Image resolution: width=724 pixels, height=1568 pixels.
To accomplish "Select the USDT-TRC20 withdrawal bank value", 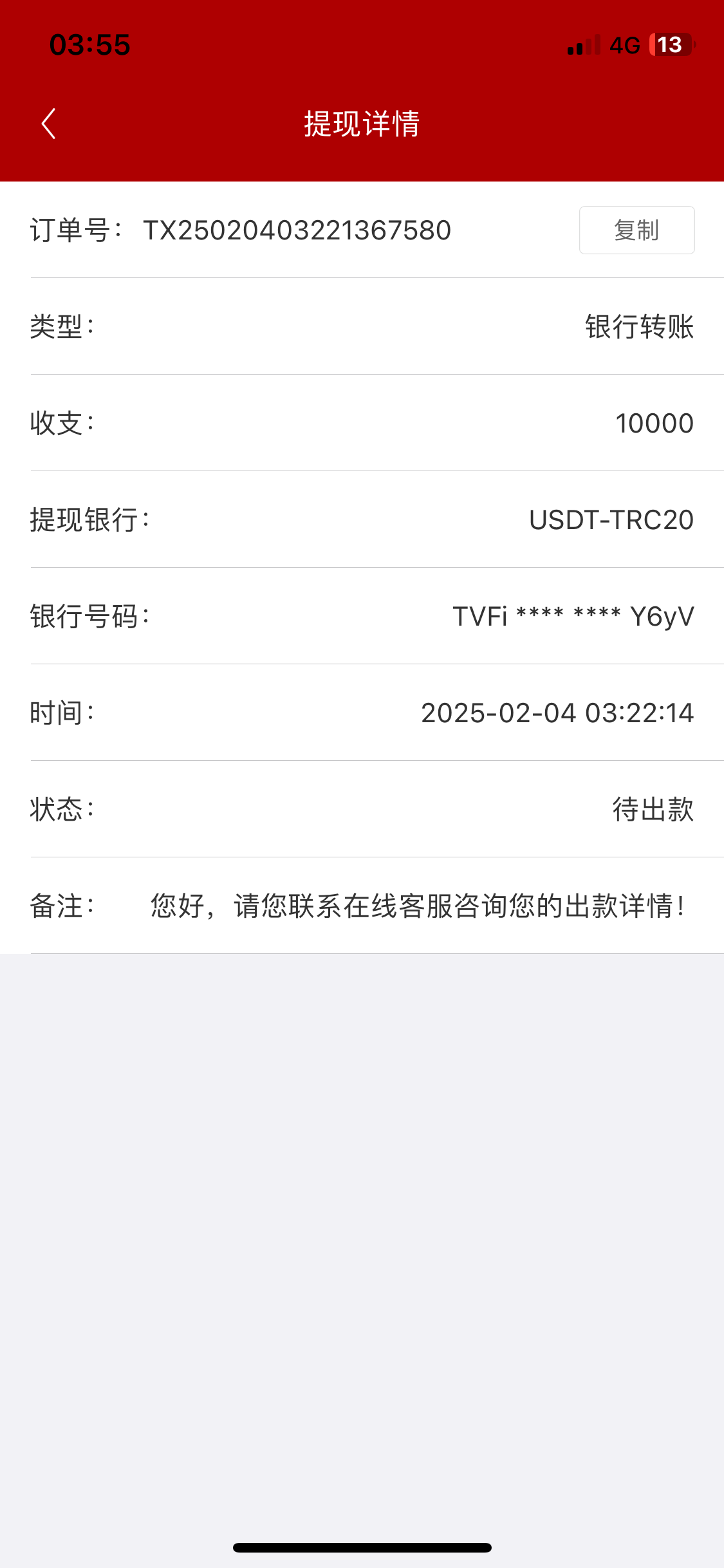I will click(610, 519).
